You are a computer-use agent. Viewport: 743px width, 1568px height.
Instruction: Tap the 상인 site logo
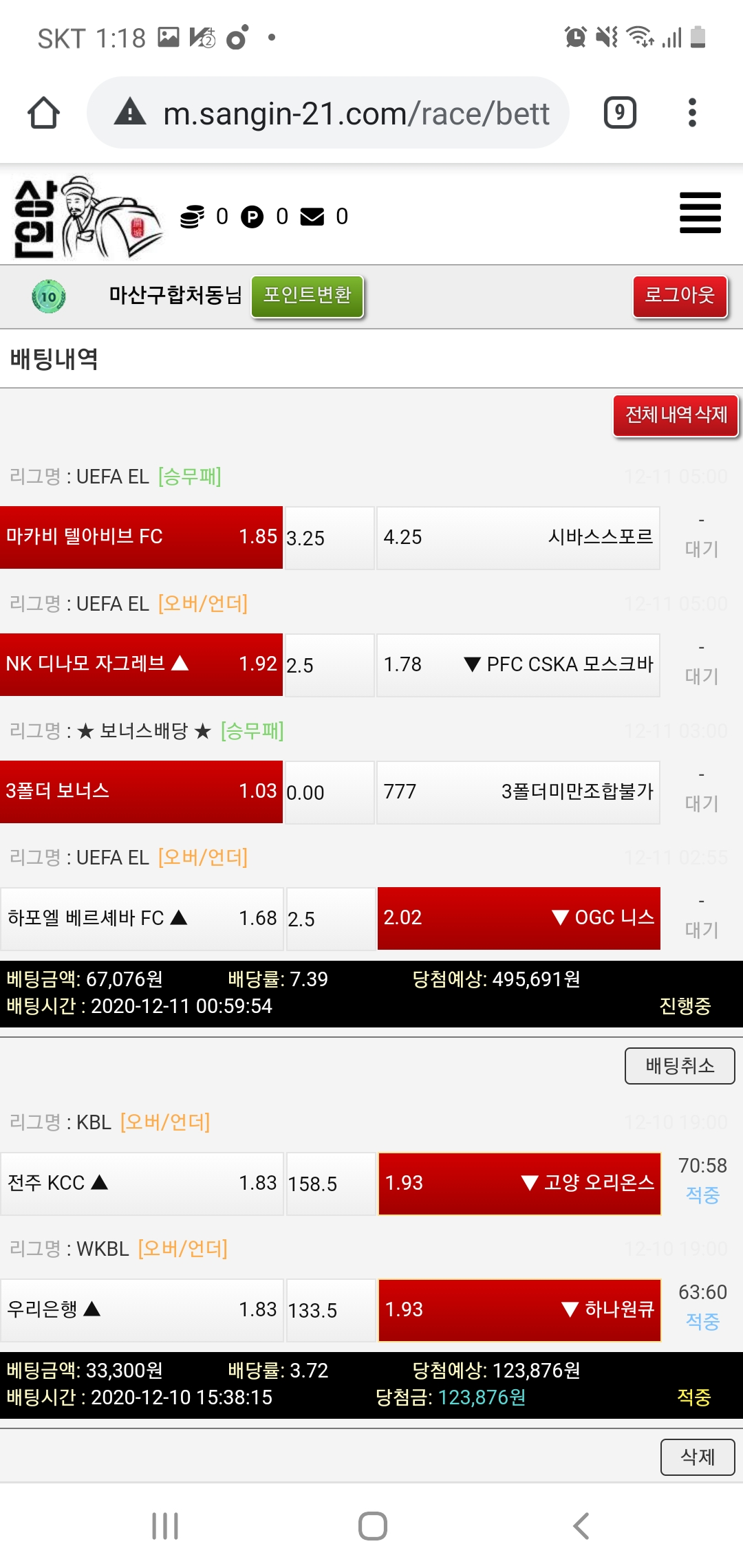coord(86,217)
